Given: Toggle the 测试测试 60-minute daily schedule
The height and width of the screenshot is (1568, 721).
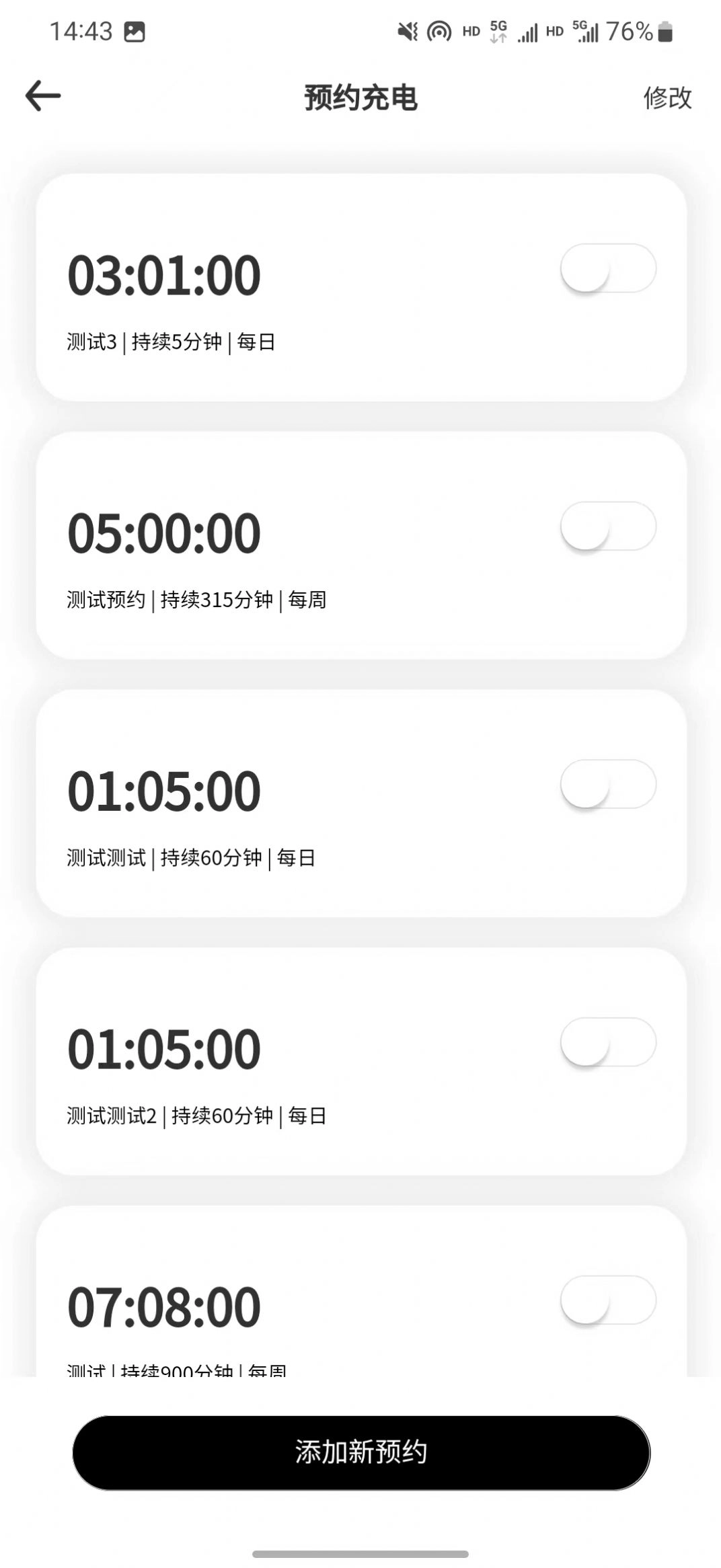Looking at the screenshot, I should click(x=607, y=784).
